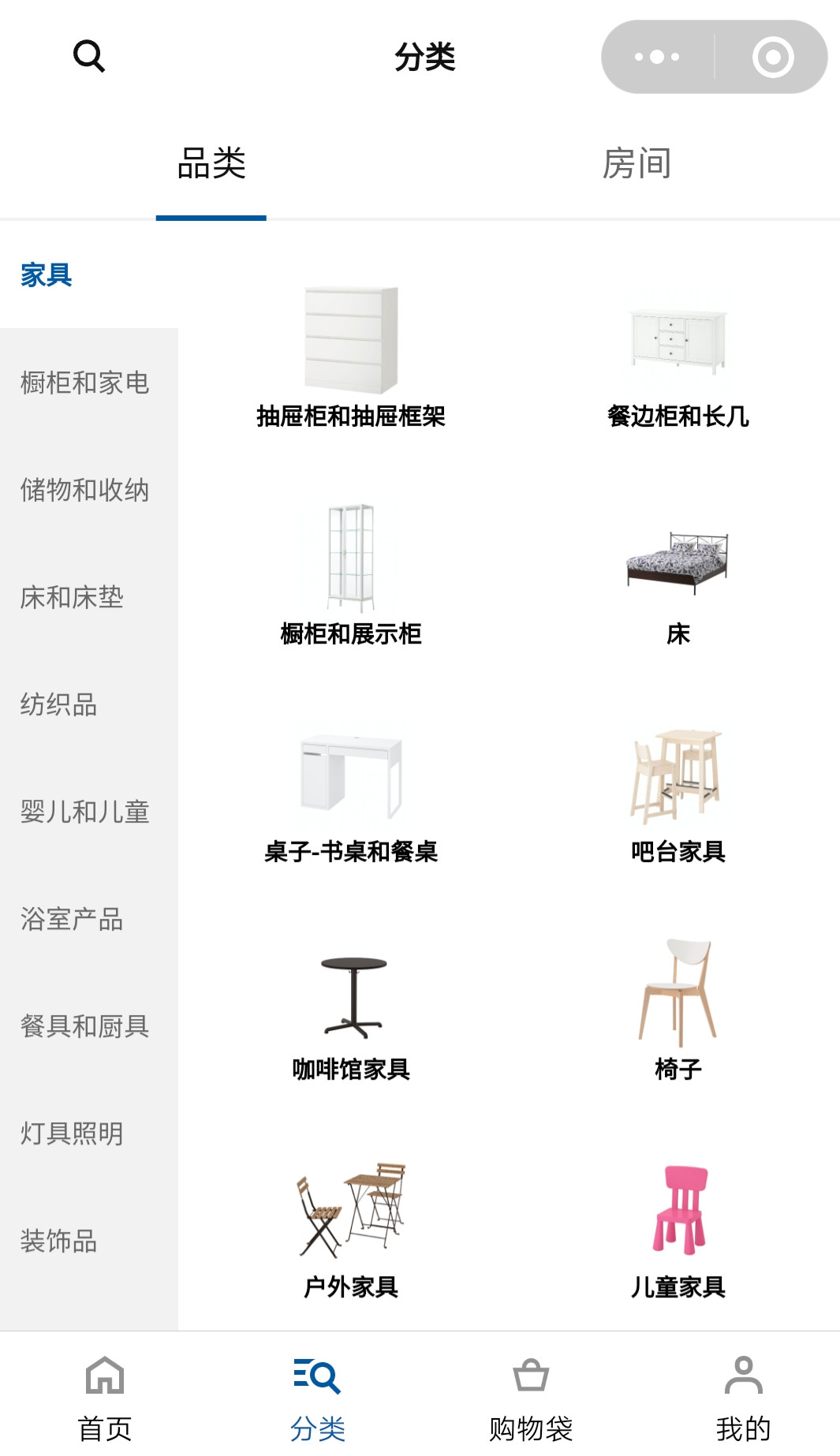Select the 床和床垫 category

[x=73, y=598]
